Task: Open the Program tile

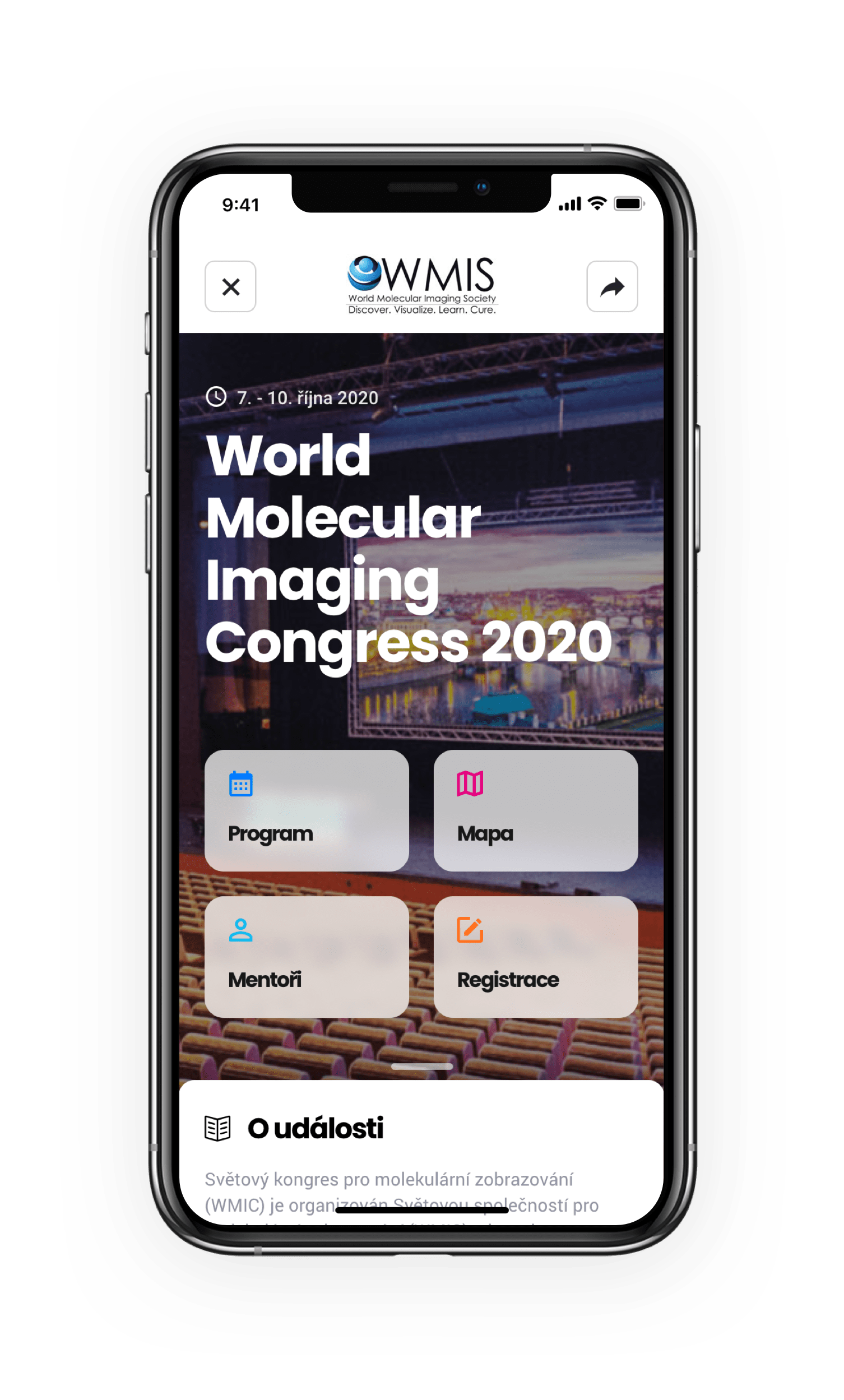Action: [x=306, y=810]
